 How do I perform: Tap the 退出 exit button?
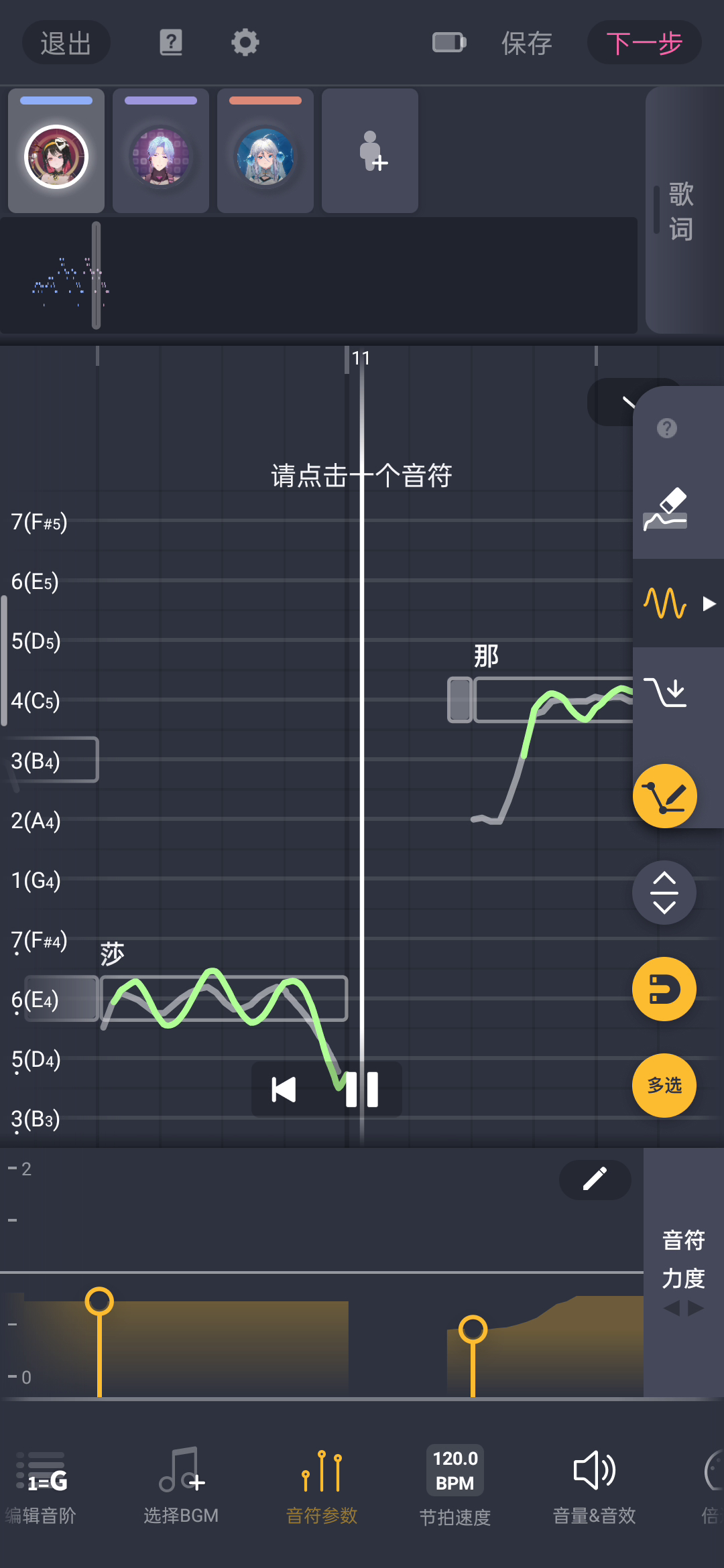[66, 43]
